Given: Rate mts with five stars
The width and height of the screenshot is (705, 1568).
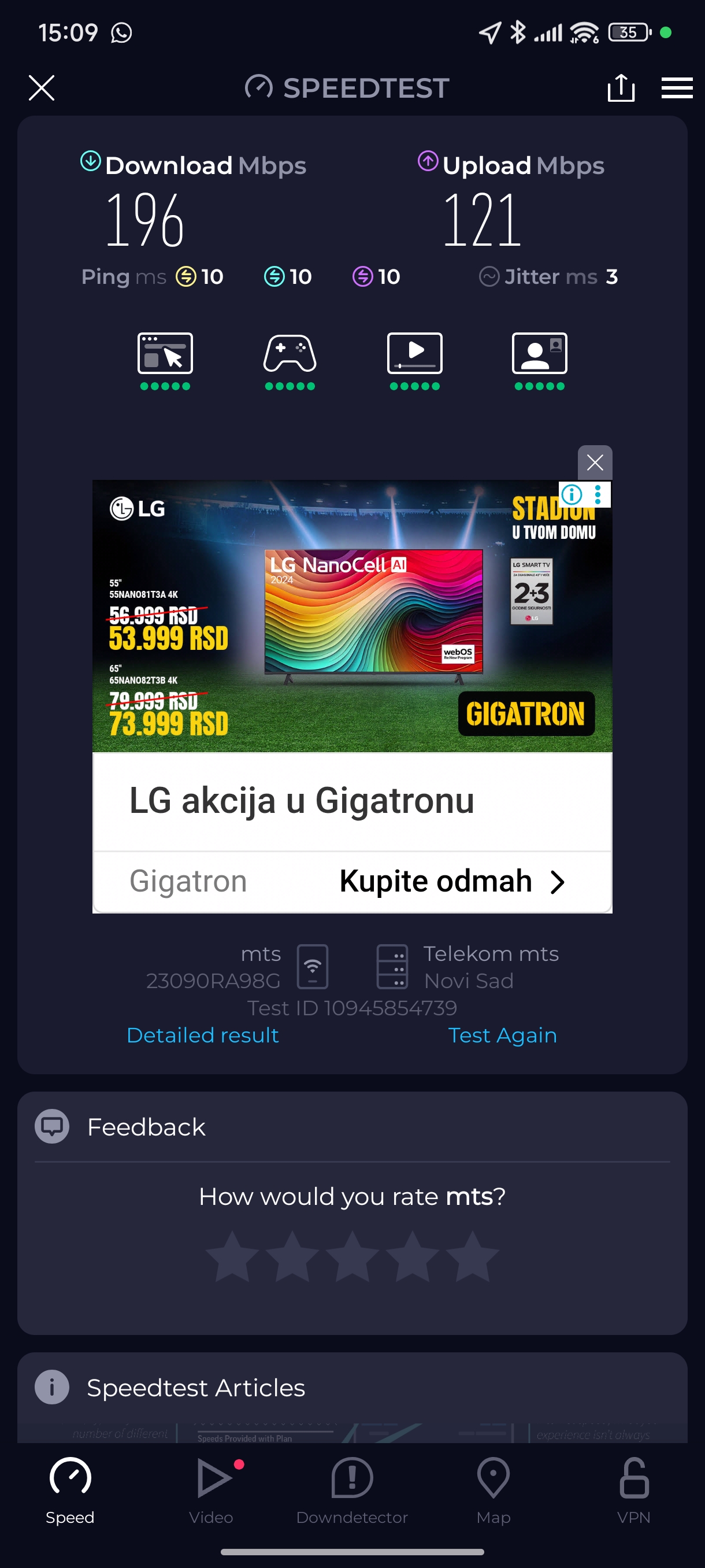Looking at the screenshot, I should 472,1256.
